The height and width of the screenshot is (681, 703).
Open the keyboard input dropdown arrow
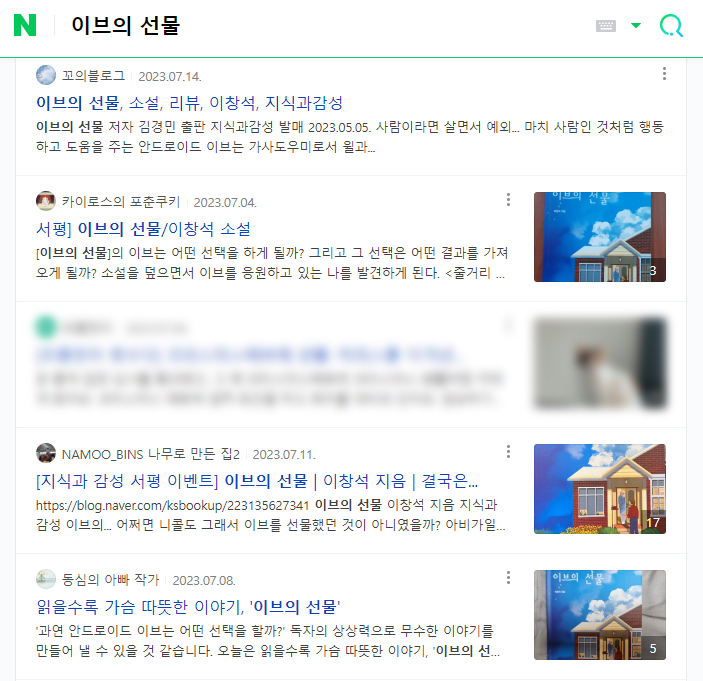[x=636, y=26]
